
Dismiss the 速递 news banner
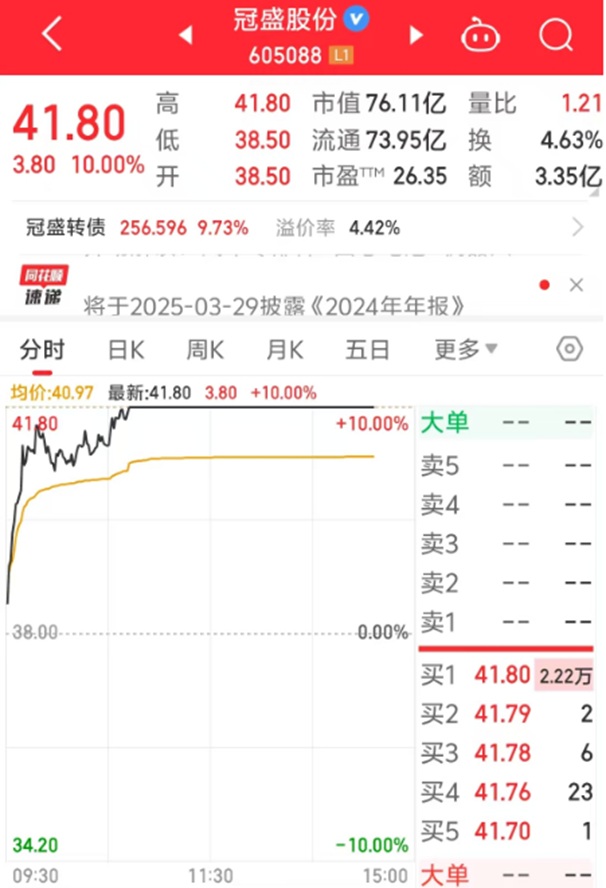(576, 285)
